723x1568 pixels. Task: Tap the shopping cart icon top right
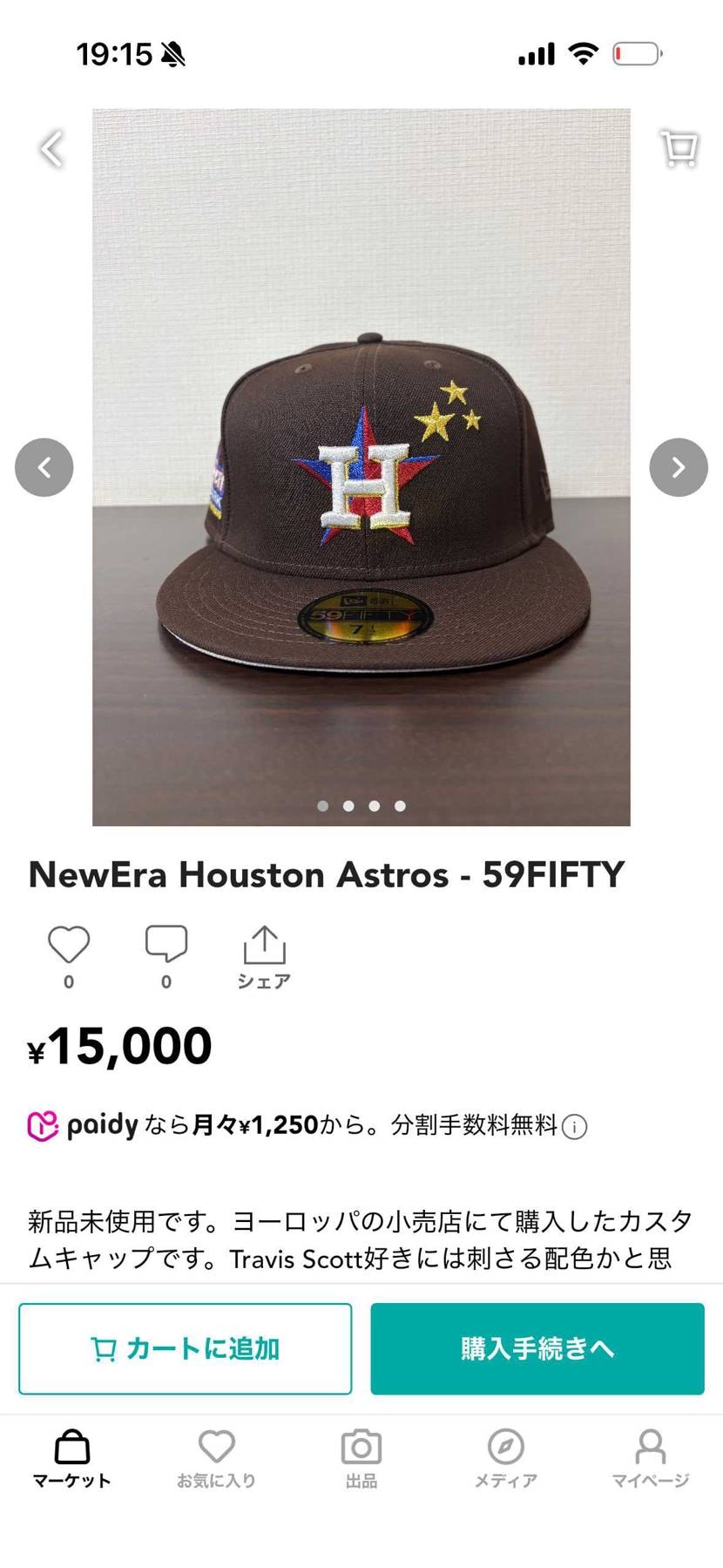pyautogui.click(x=679, y=148)
